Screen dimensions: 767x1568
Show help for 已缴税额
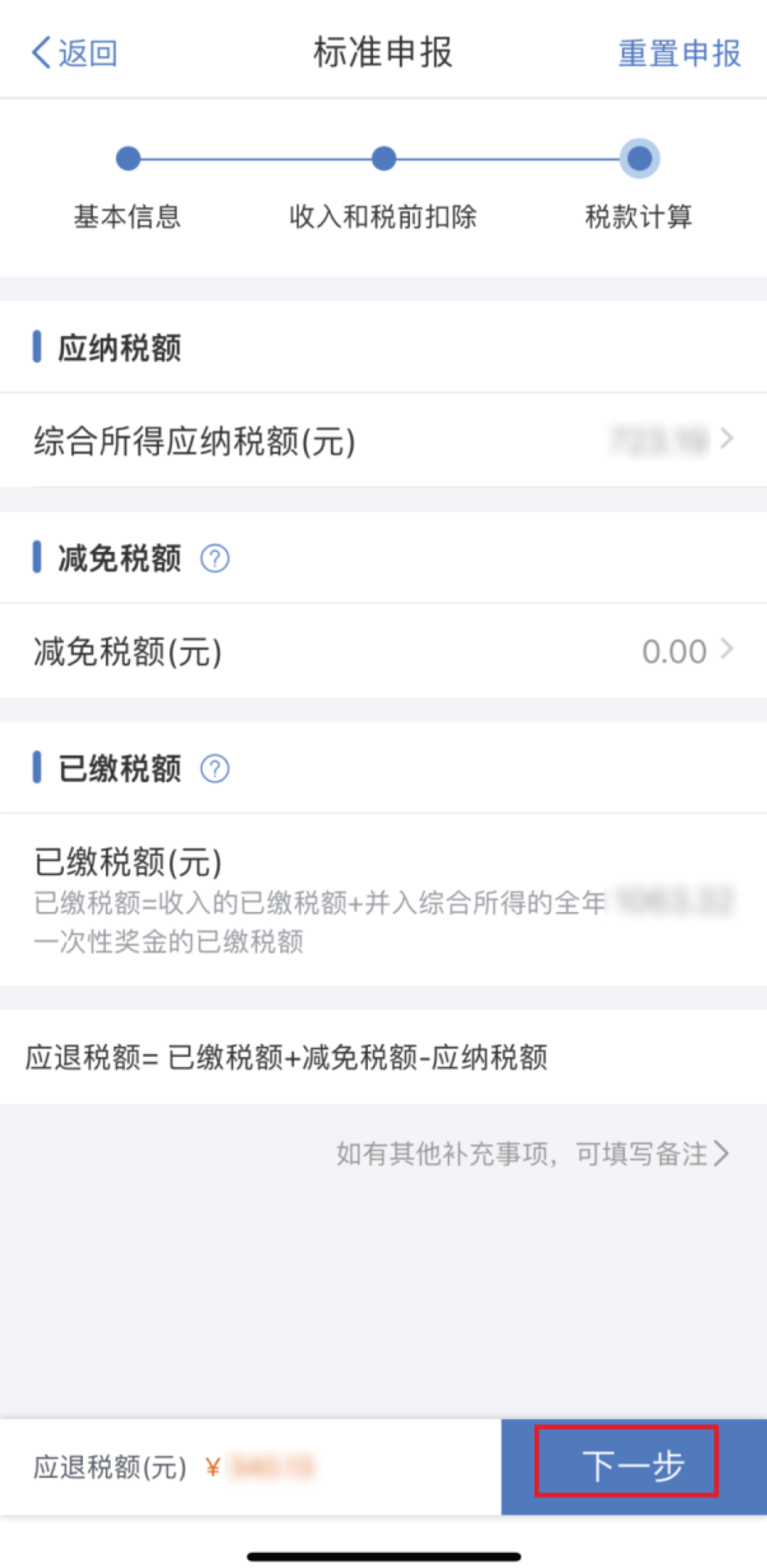pos(214,769)
